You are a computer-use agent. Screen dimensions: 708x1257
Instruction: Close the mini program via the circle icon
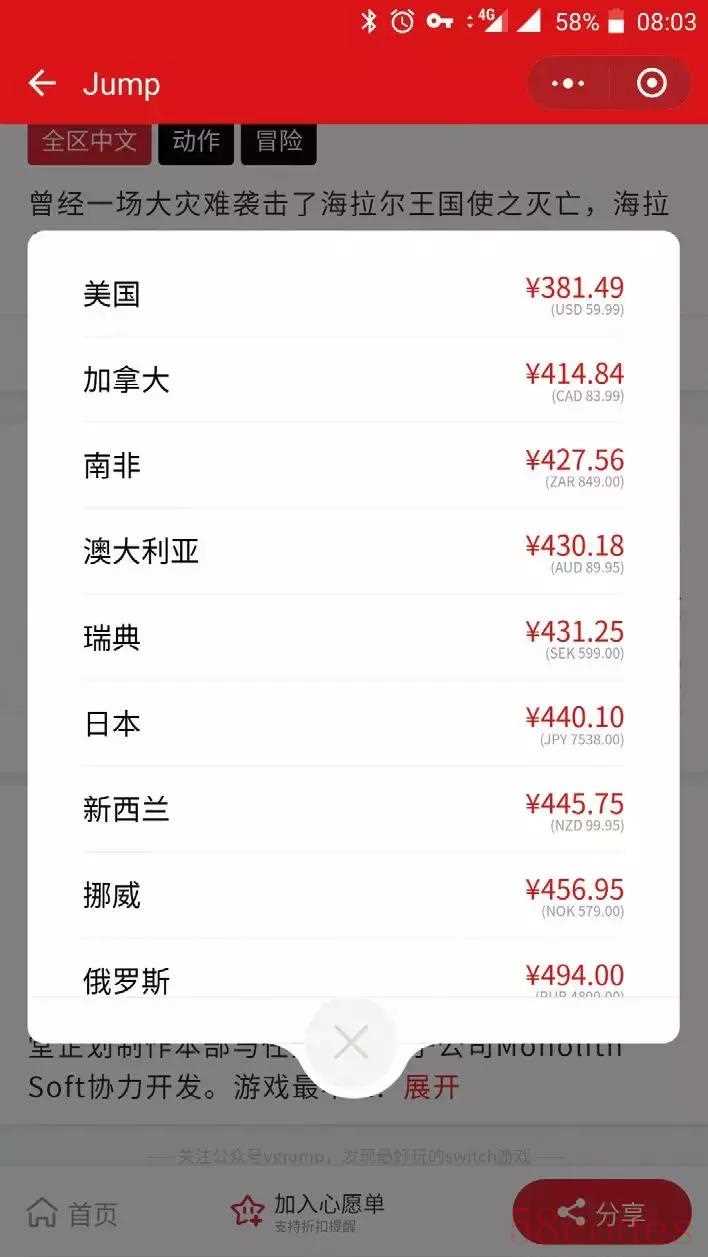651,83
